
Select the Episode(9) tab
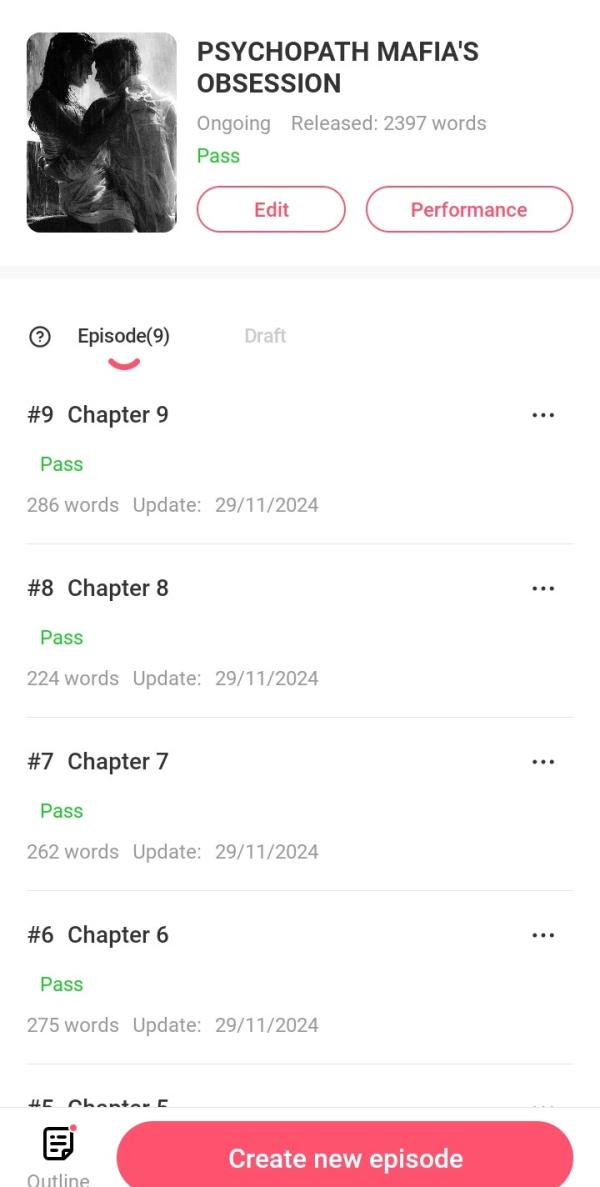click(x=123, y=336)
